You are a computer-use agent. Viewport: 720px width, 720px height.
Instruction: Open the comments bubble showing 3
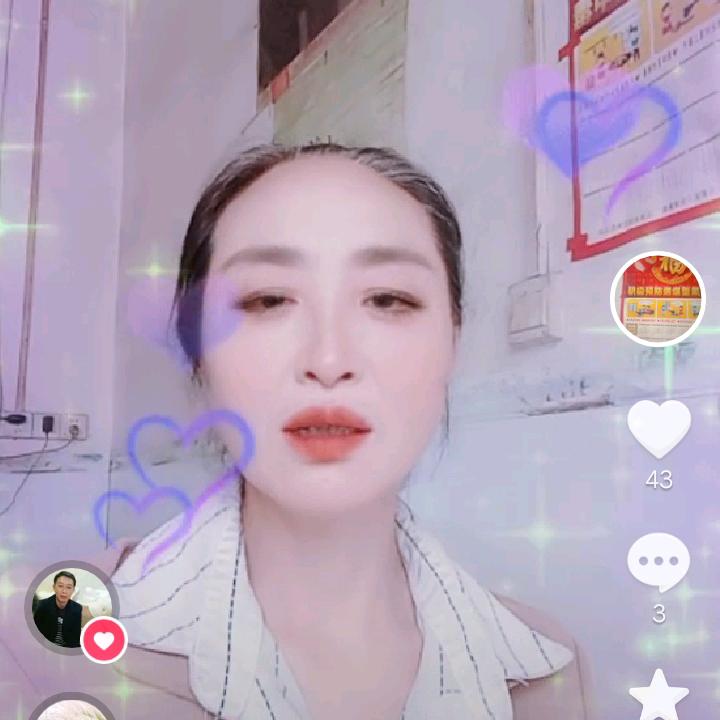[658, 562]
